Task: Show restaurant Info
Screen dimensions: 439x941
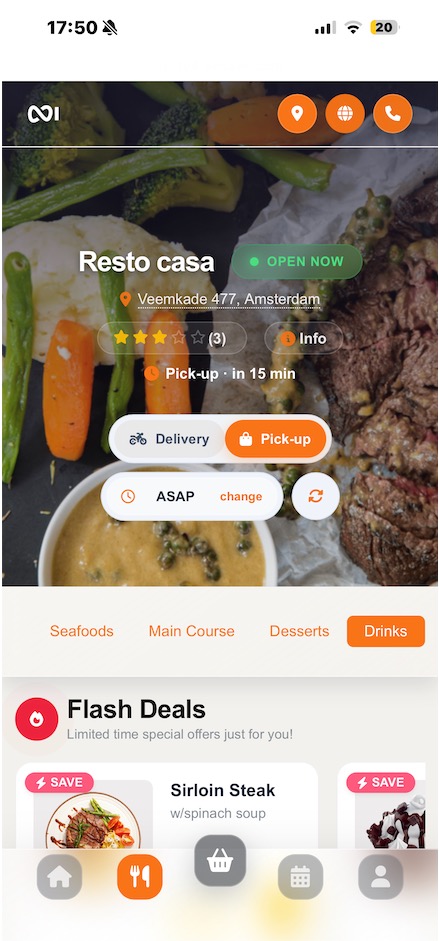Action: pyautogui.click(x=303, y=338)
